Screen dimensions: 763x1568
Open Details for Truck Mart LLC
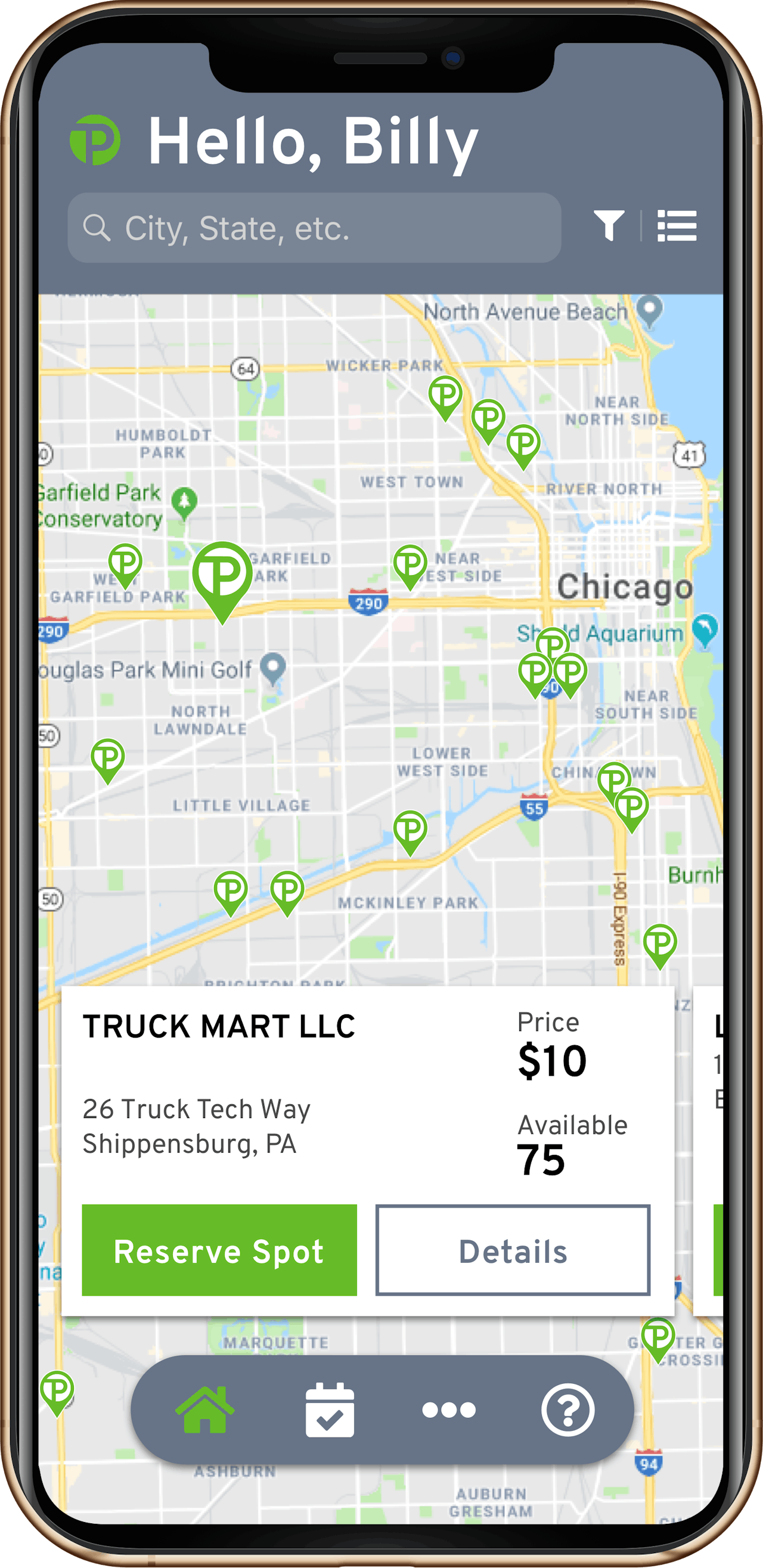tap(513, 1250)
